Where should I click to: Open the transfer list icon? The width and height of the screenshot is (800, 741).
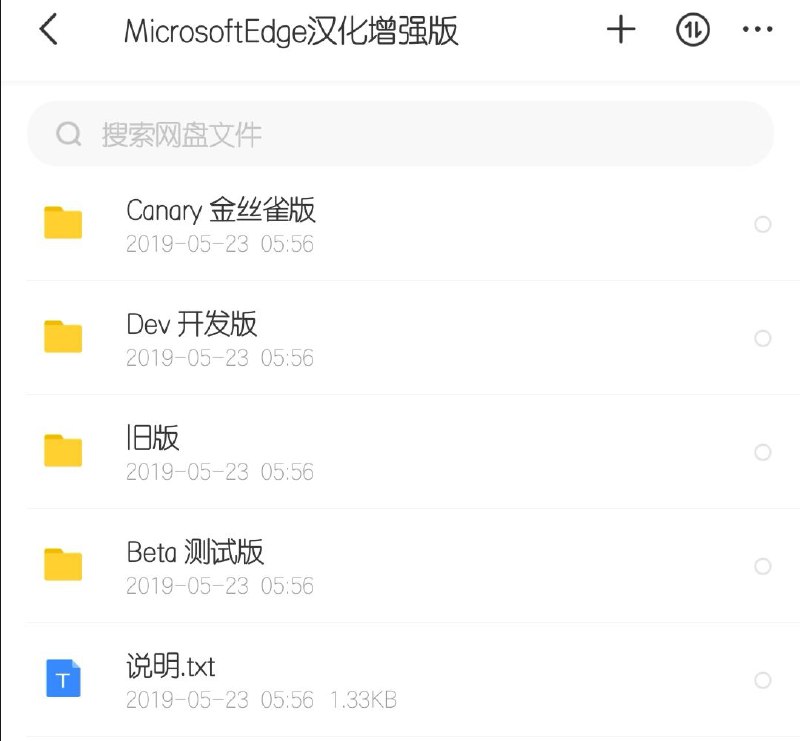click(x=692, y=30)
